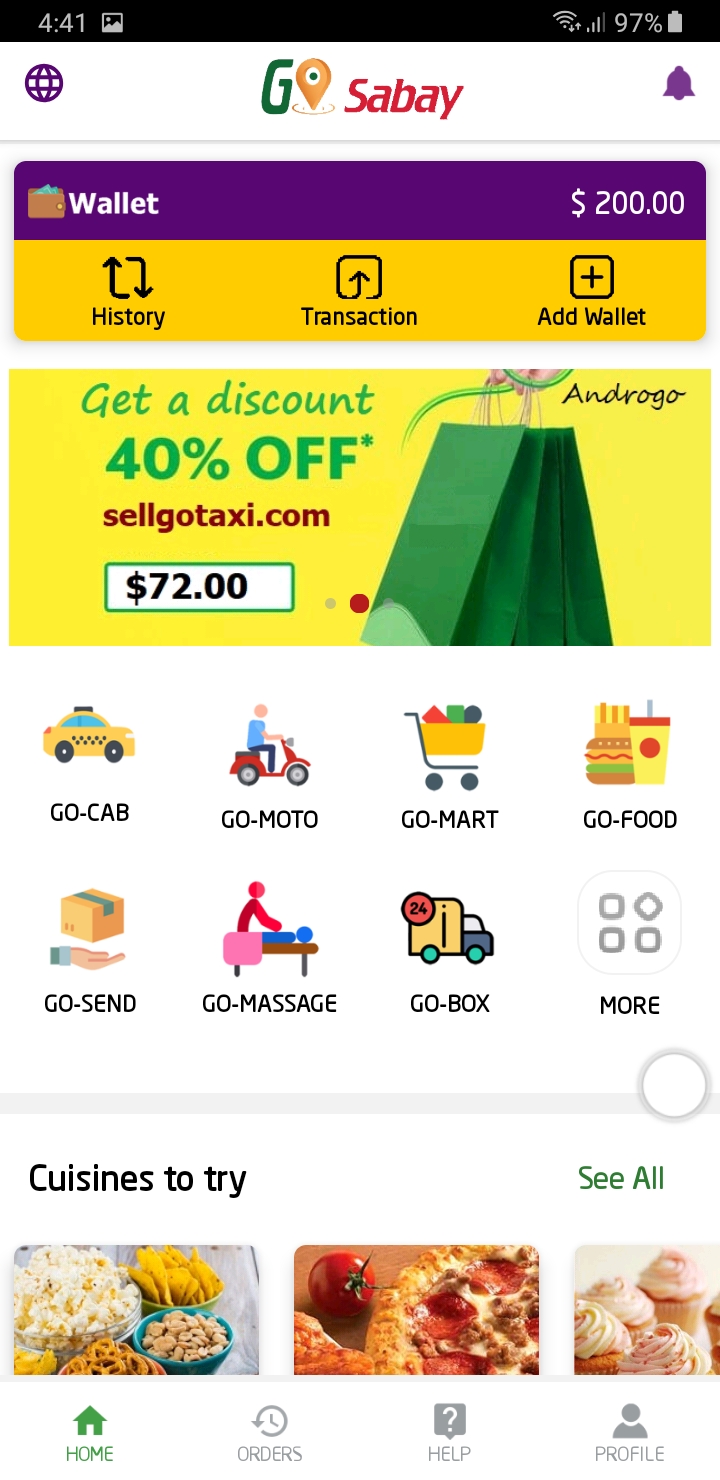Book a GO-MASSAGE service
Screen dimensions: 720x1480
point(270,952)
